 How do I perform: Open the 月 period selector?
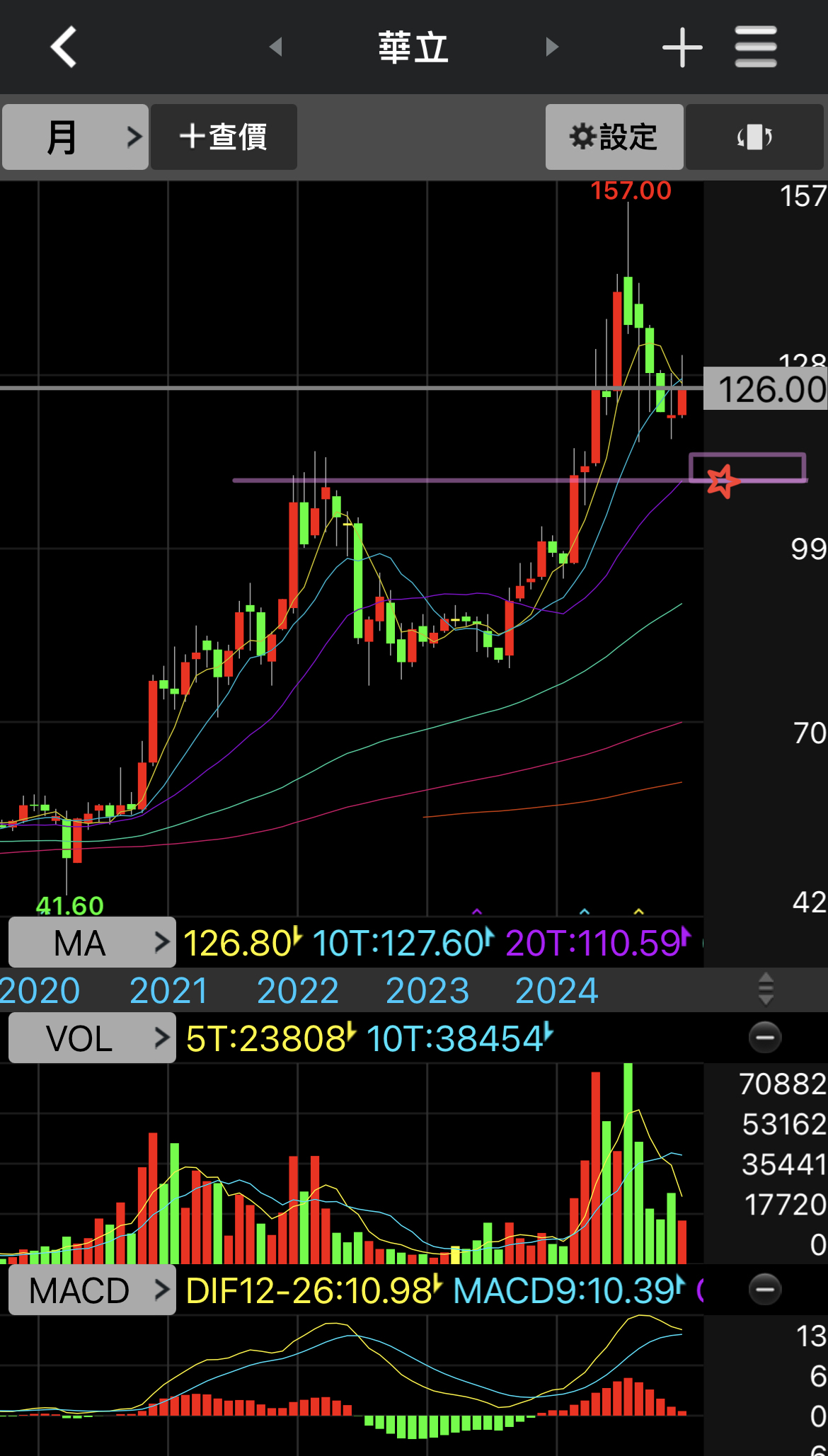pyautogui.click(x=75, y=137)
